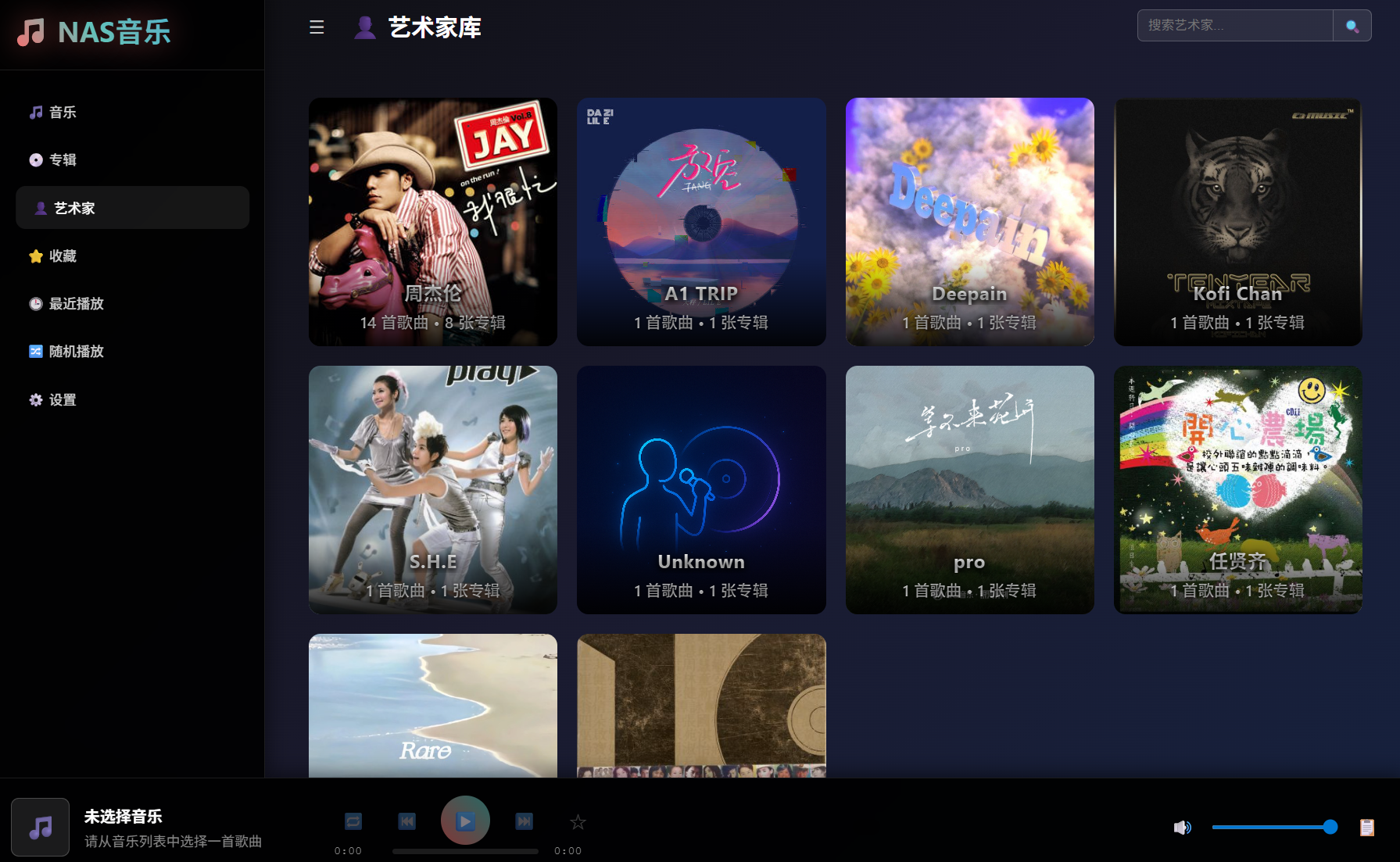Skip to the next track
Image resolution: width=1400 pixels, height=862 pixels.
click(x=524, y=821)
